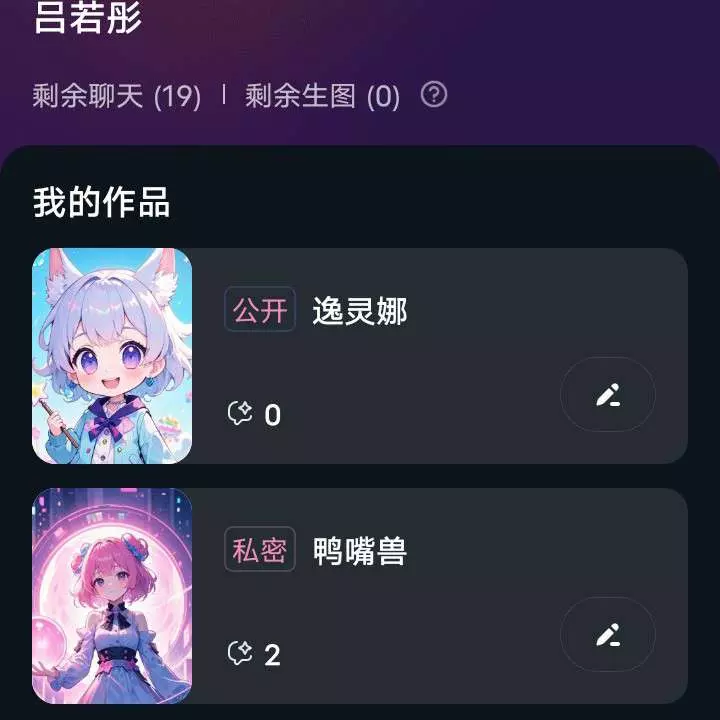Edit the 逸灵娜 character
Image resolution: width=720 pixels, height=720 pixels.
607,395
